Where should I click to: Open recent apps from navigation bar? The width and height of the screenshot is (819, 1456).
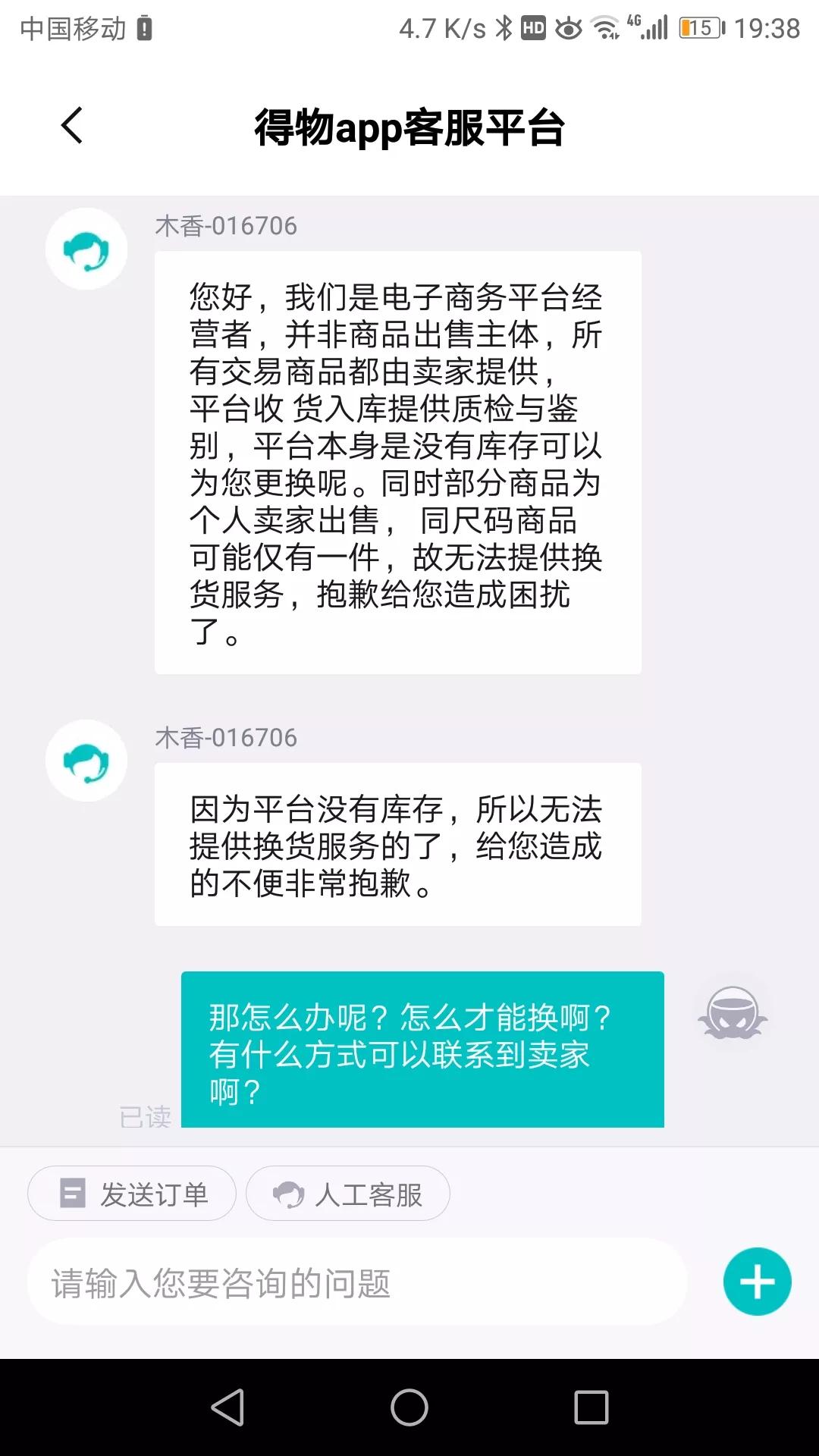[591, 1407]
